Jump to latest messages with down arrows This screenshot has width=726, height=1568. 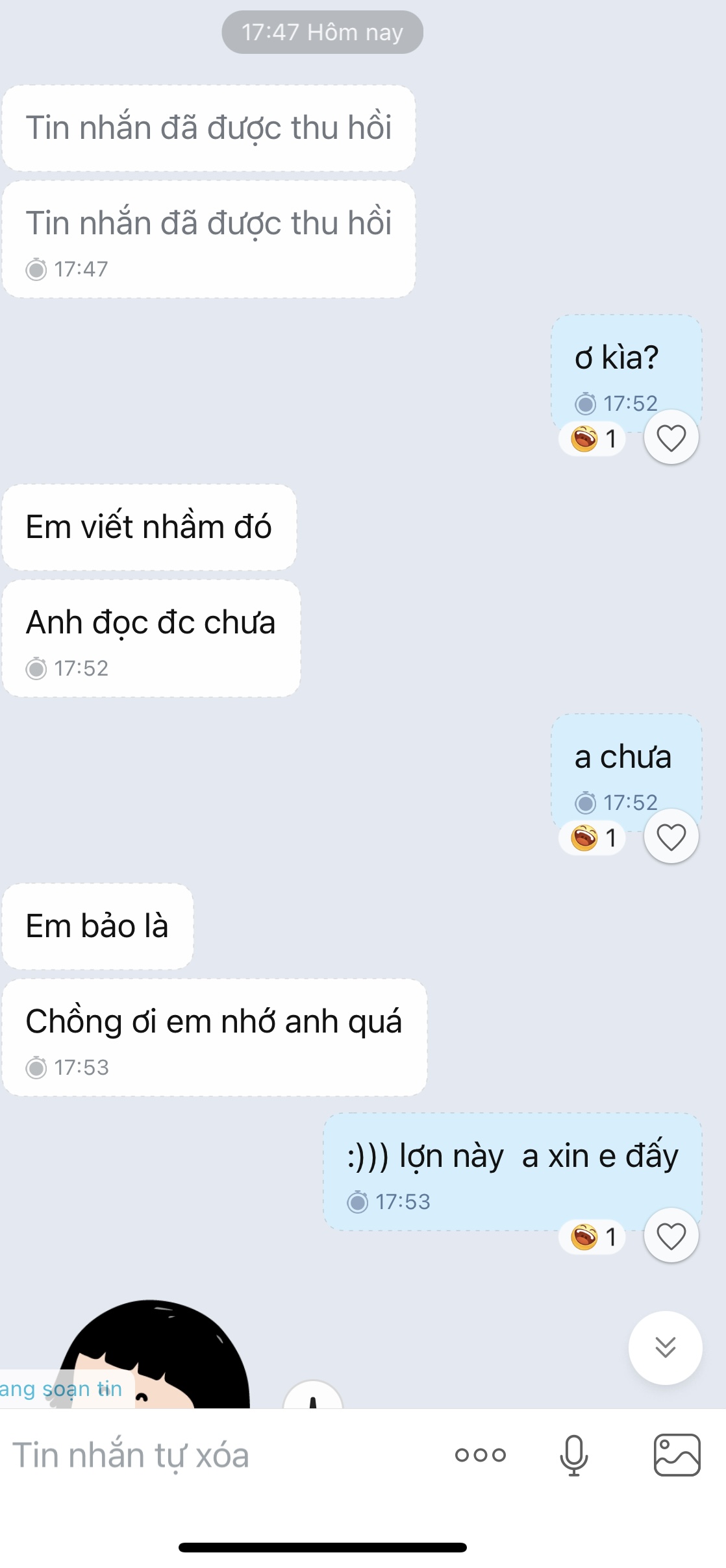pyautogui.click(x=665, y=1348)
